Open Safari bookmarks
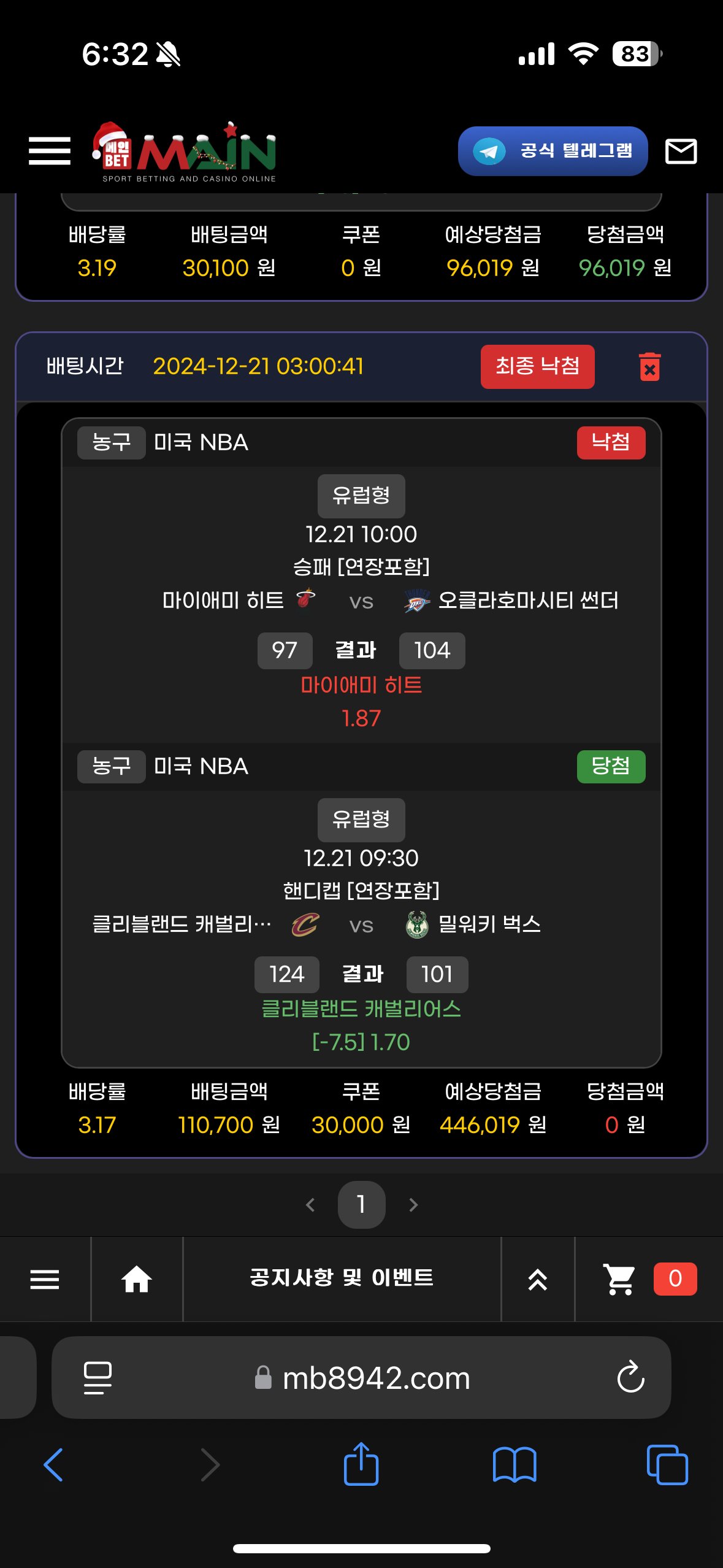723x1568 pixels. tap(515, 1465)
